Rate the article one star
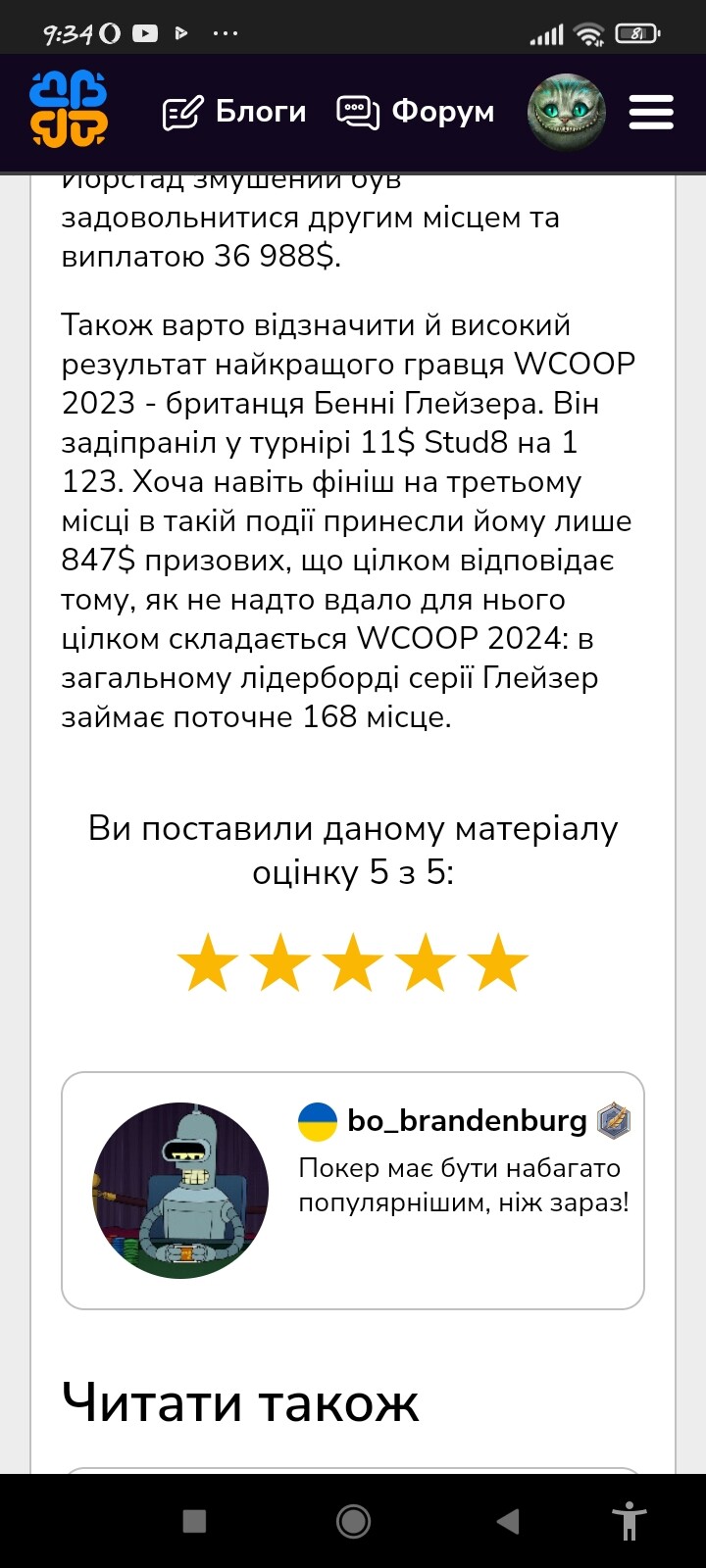The height and width of the screenshot is (1568, 706). click(x=208, y=961)
